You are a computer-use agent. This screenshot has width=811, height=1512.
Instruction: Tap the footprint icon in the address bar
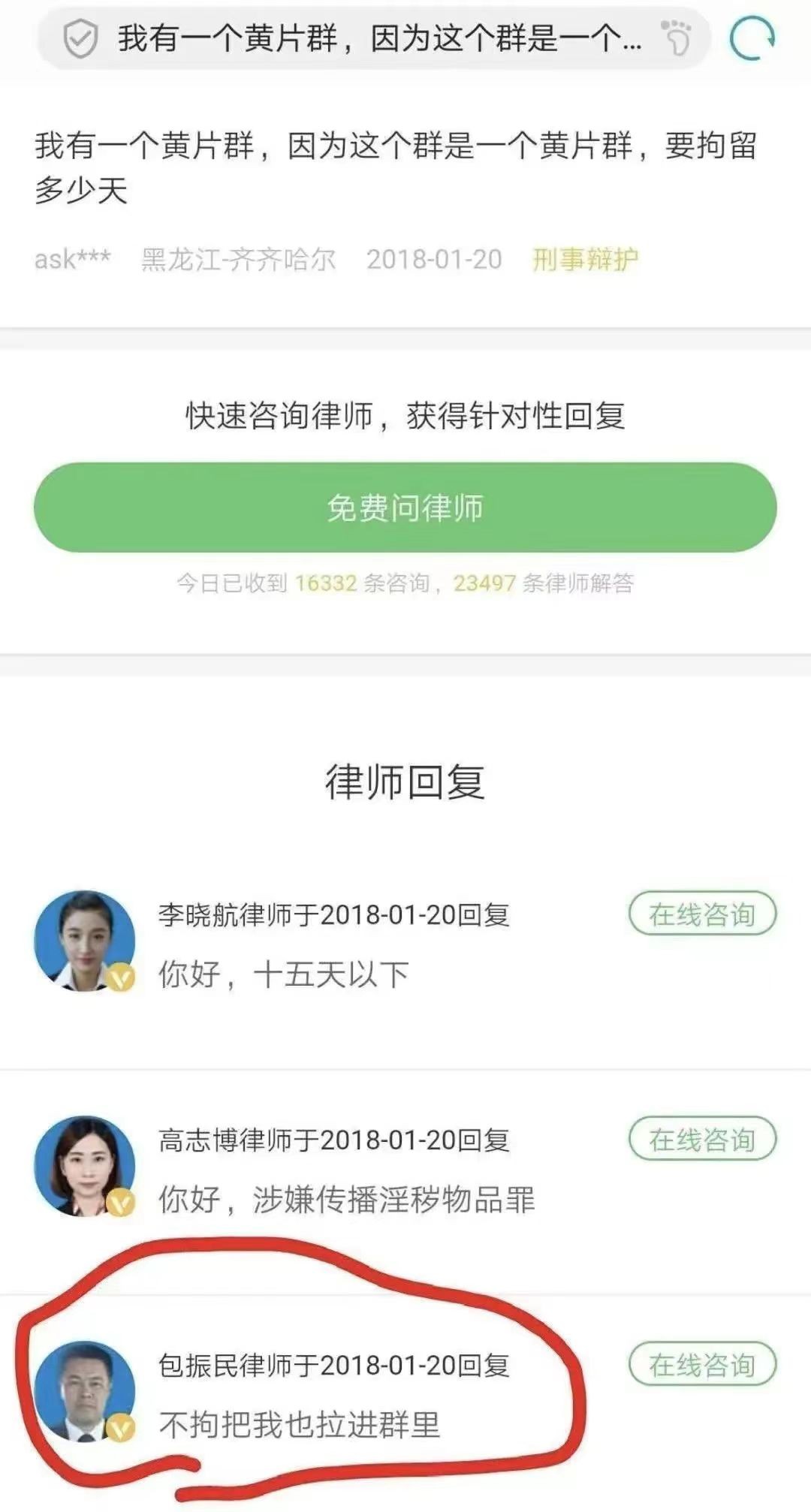[677, 38]
